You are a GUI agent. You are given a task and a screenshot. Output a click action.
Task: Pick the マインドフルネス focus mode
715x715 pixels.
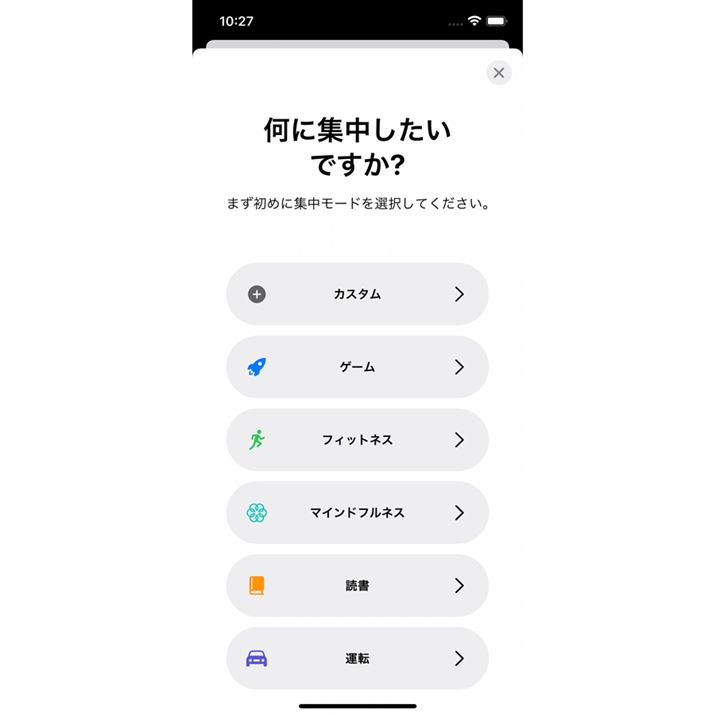(x=357, y=513)
